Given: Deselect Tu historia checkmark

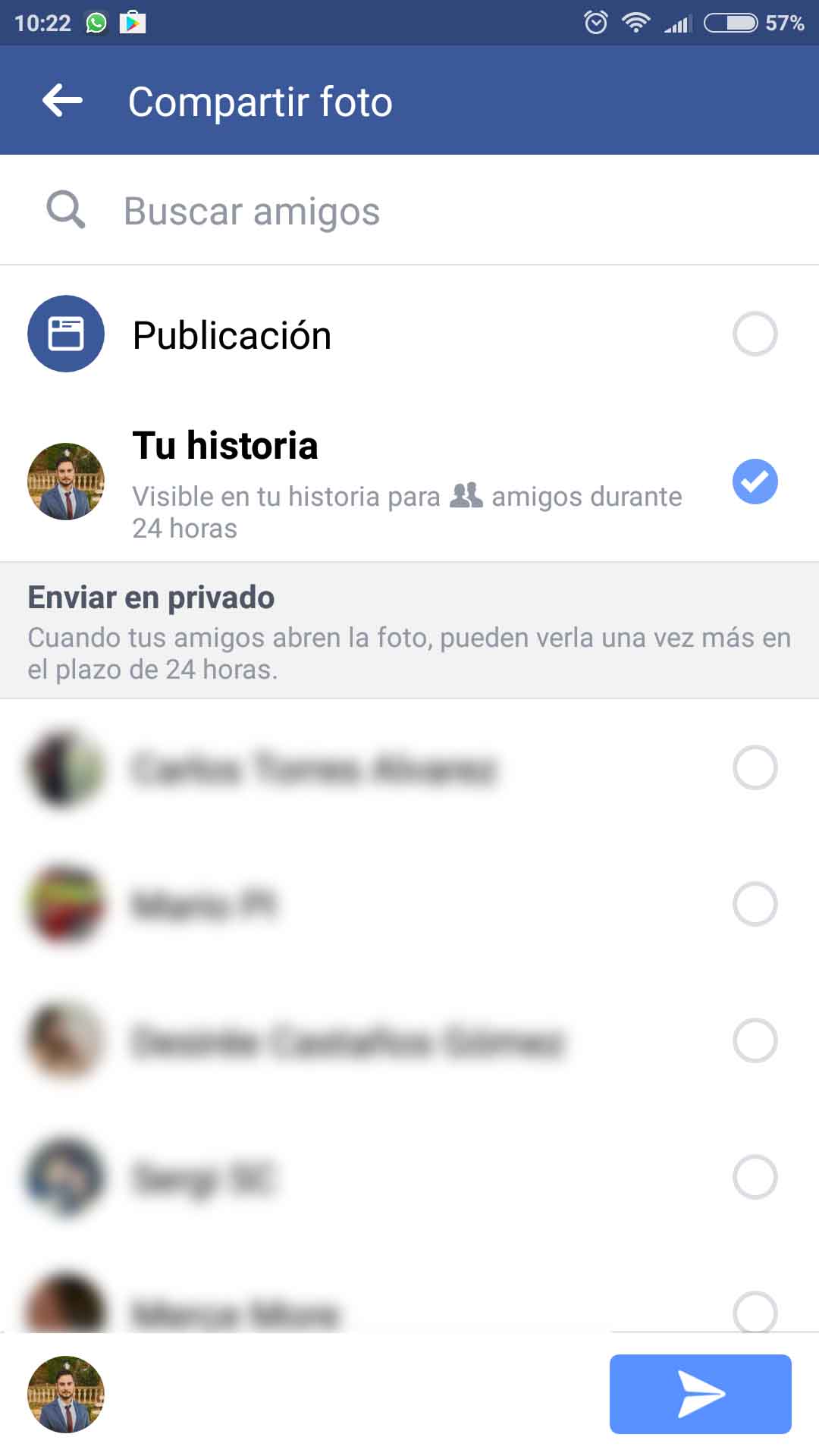Looking at the screenshot, I should click(755, 482).
